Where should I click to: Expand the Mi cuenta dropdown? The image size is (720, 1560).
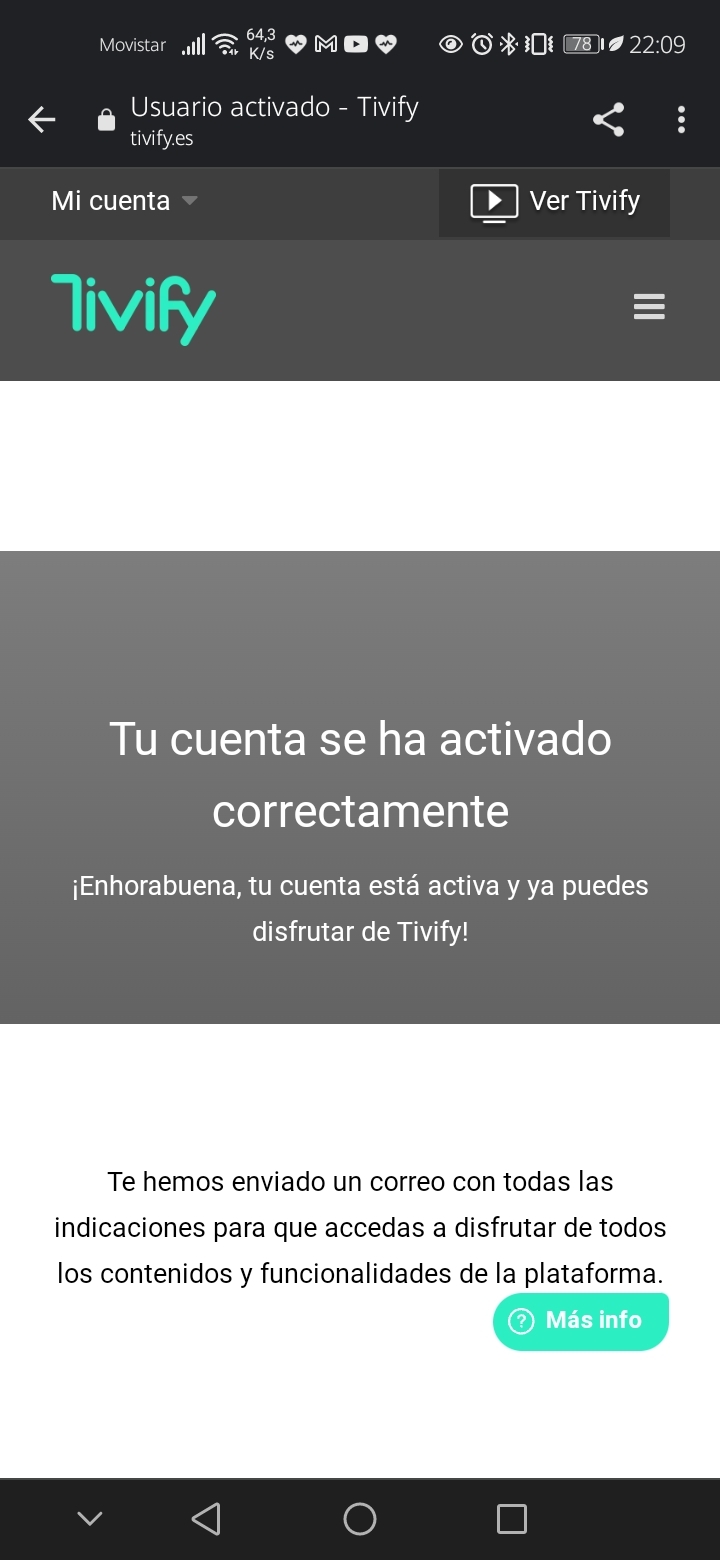(x=124, y=201)
